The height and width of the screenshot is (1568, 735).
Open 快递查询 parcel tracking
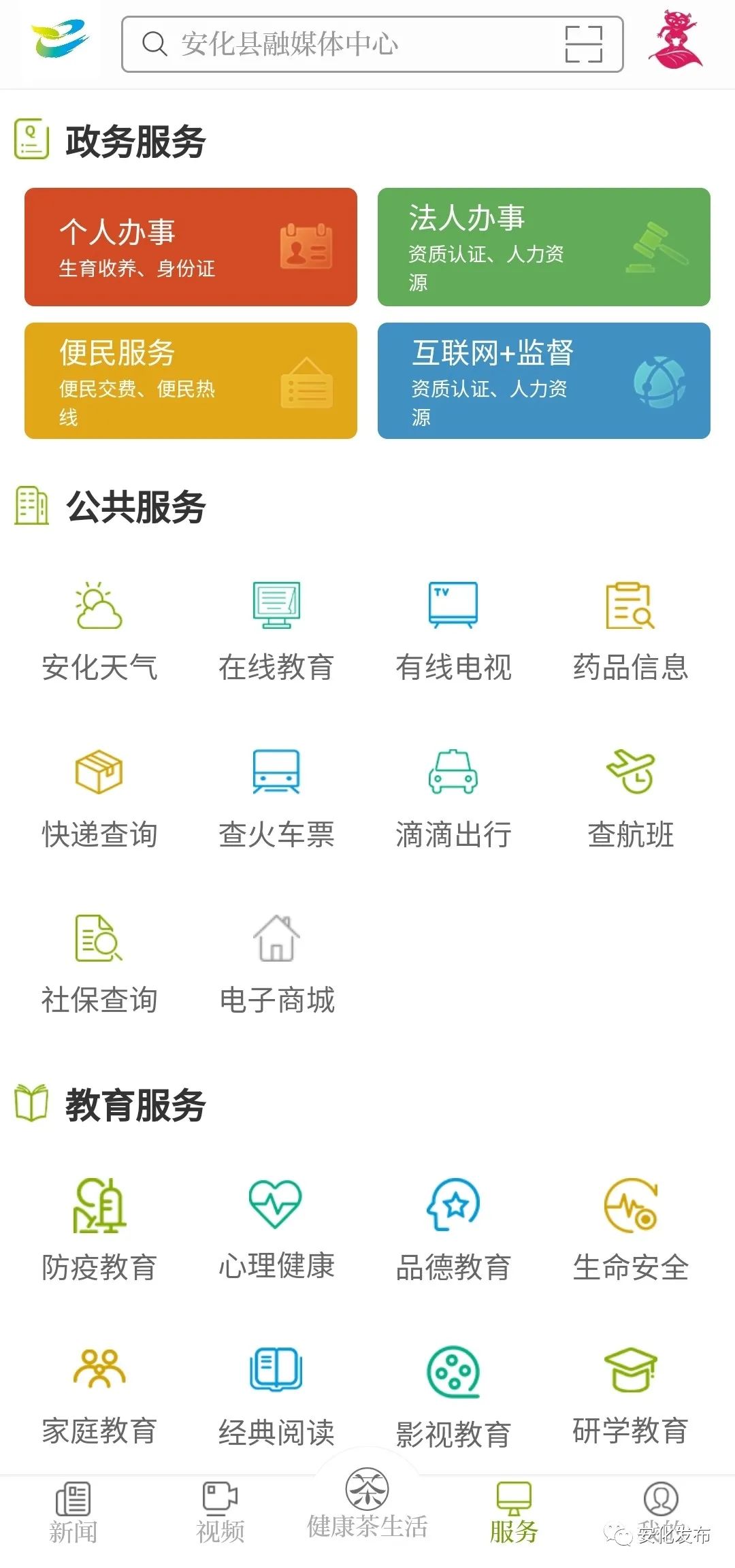click(99, 798)
